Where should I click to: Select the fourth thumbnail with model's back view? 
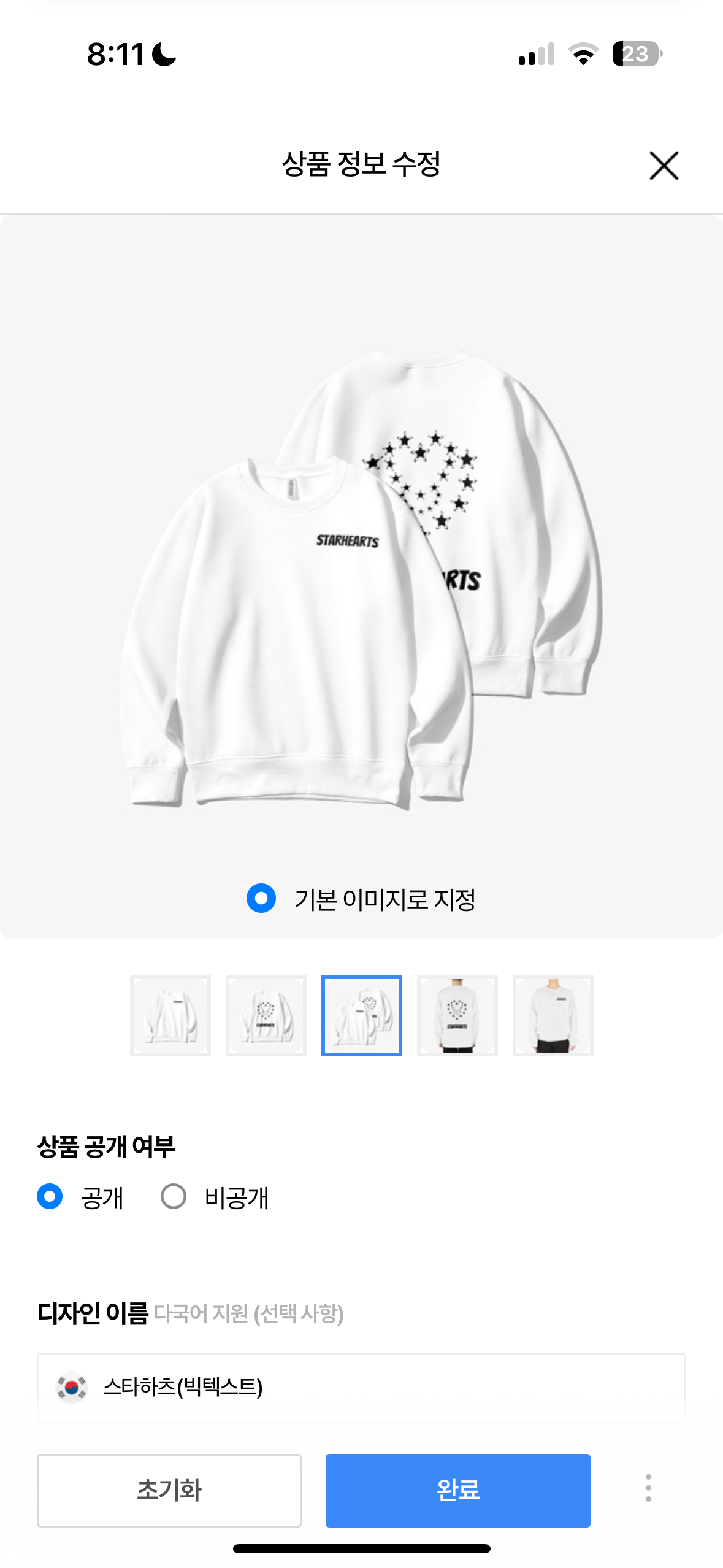pyautogui.click(x=457, y=1015)
